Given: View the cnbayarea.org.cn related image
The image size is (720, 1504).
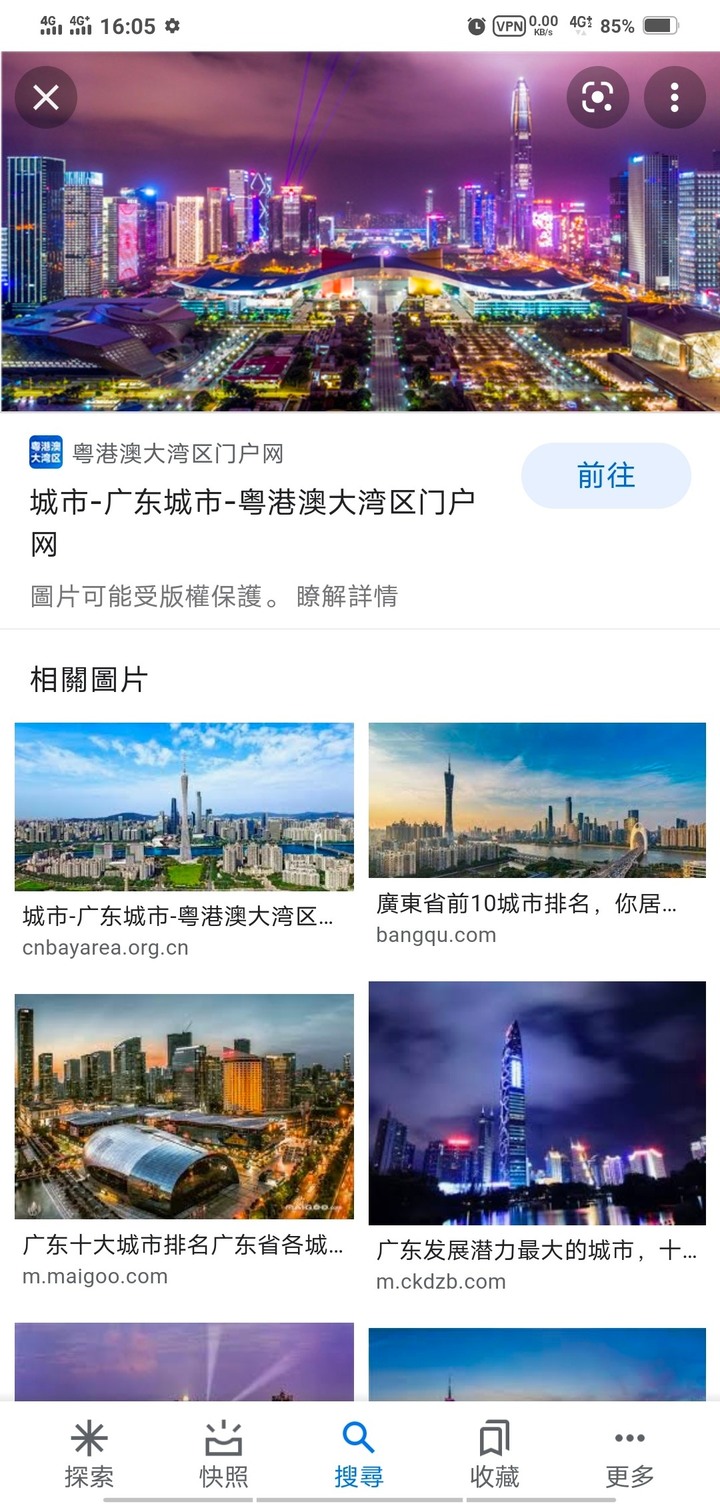Looking at the screenshot, I should tap(184, 806).
